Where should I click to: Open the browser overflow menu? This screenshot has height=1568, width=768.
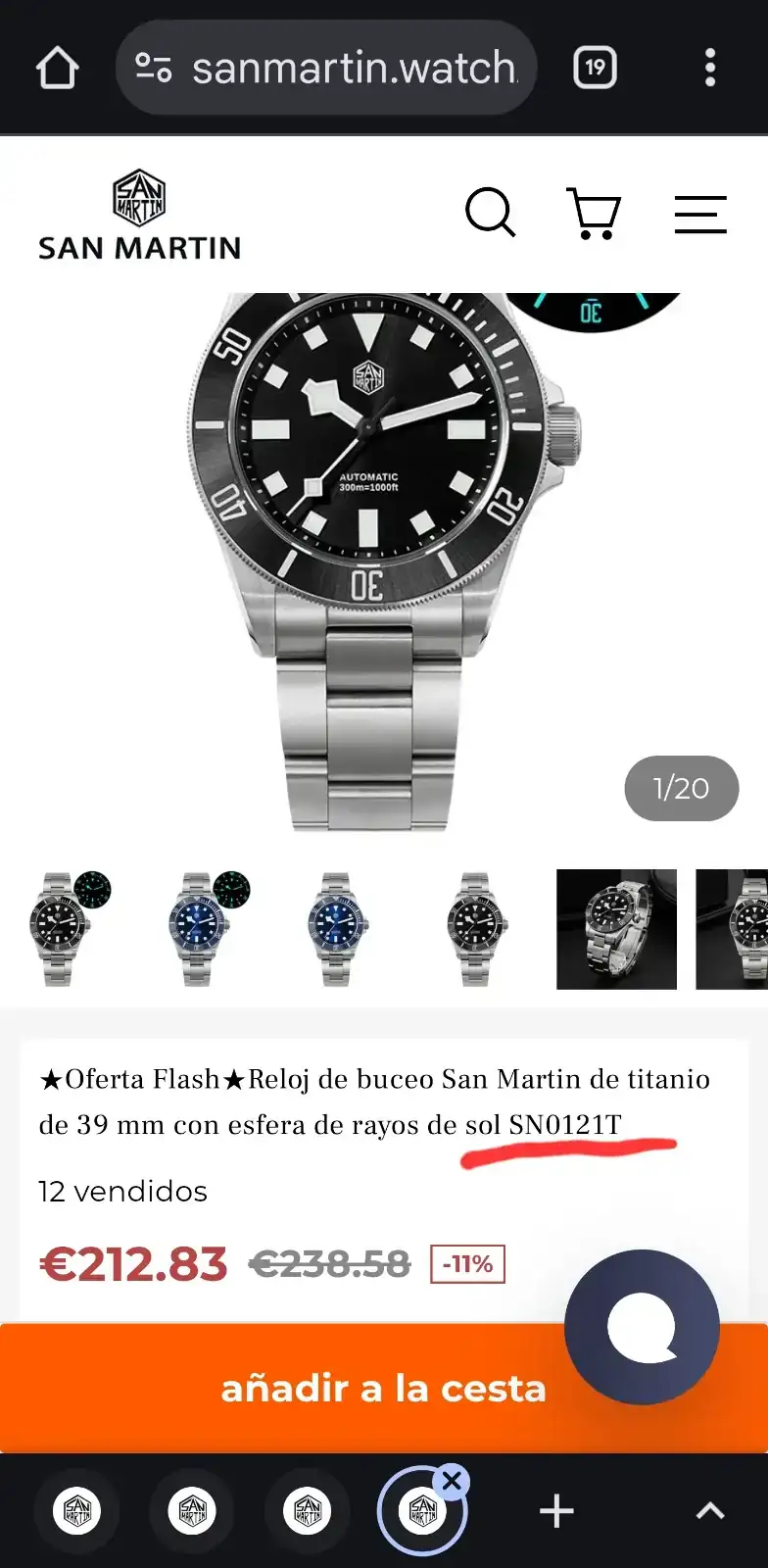point(710,69)
